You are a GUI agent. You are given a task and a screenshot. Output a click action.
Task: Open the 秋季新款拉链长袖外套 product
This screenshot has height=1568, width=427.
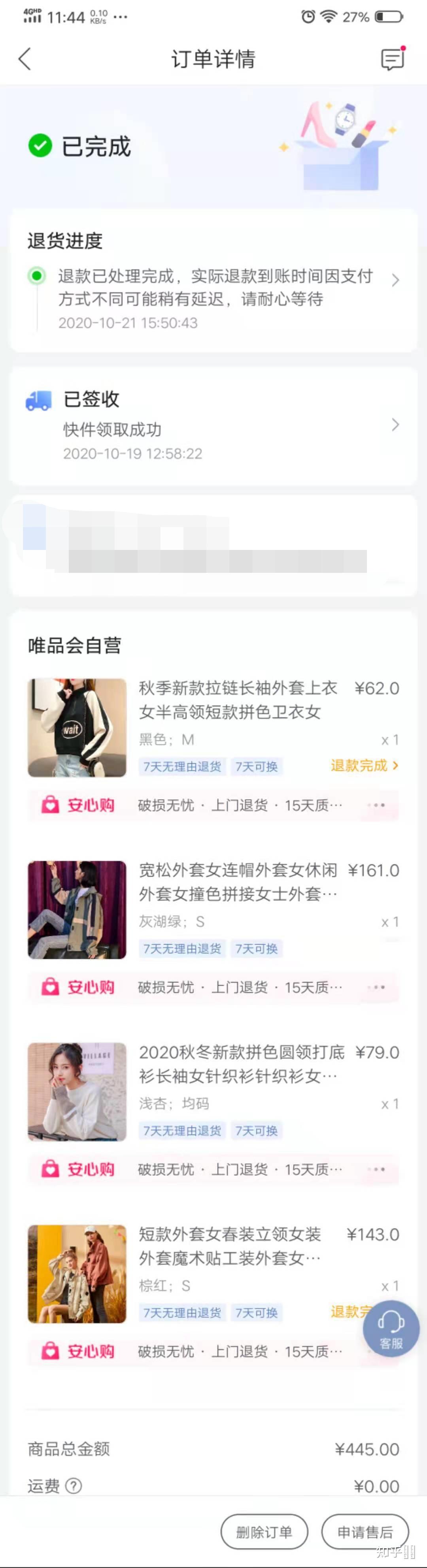pos(238,699)
